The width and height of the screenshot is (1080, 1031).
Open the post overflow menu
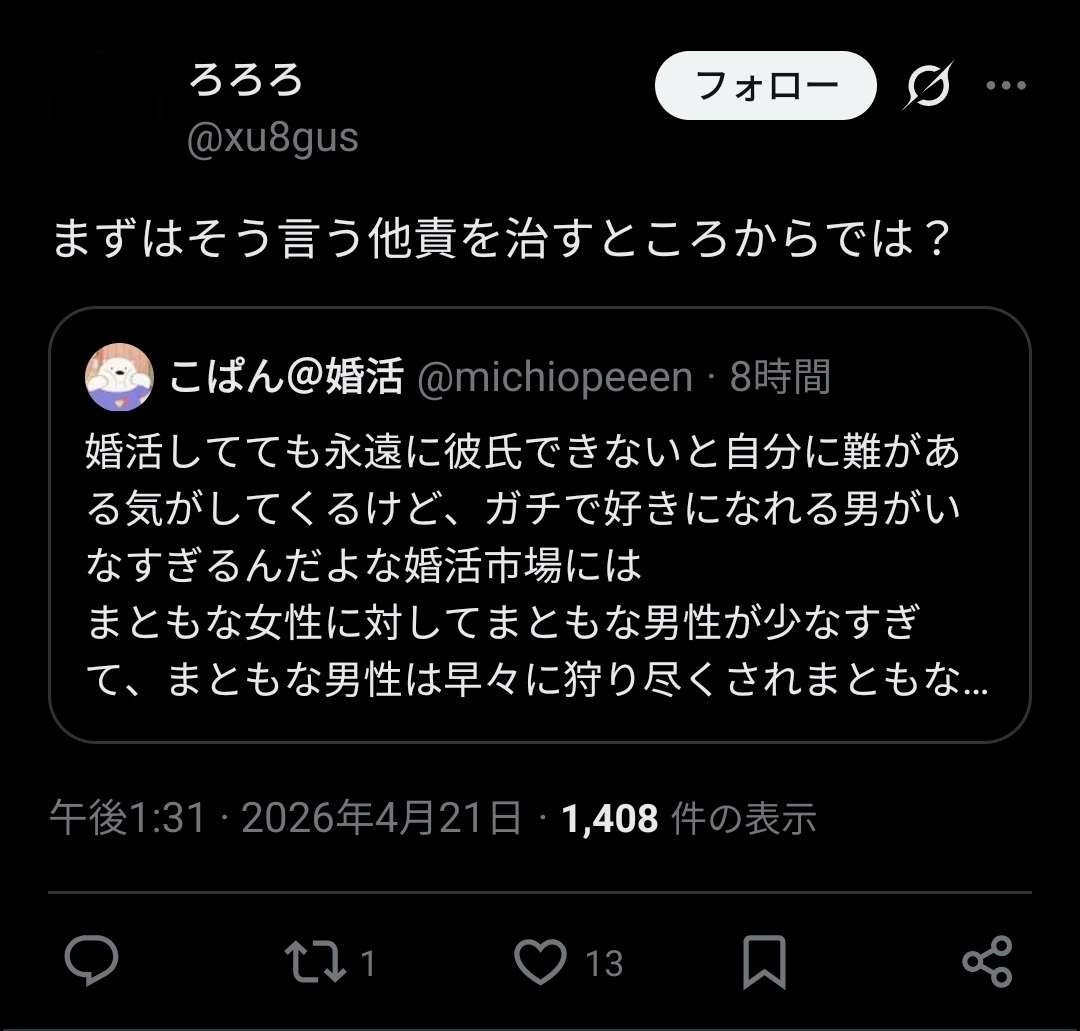1005,86
